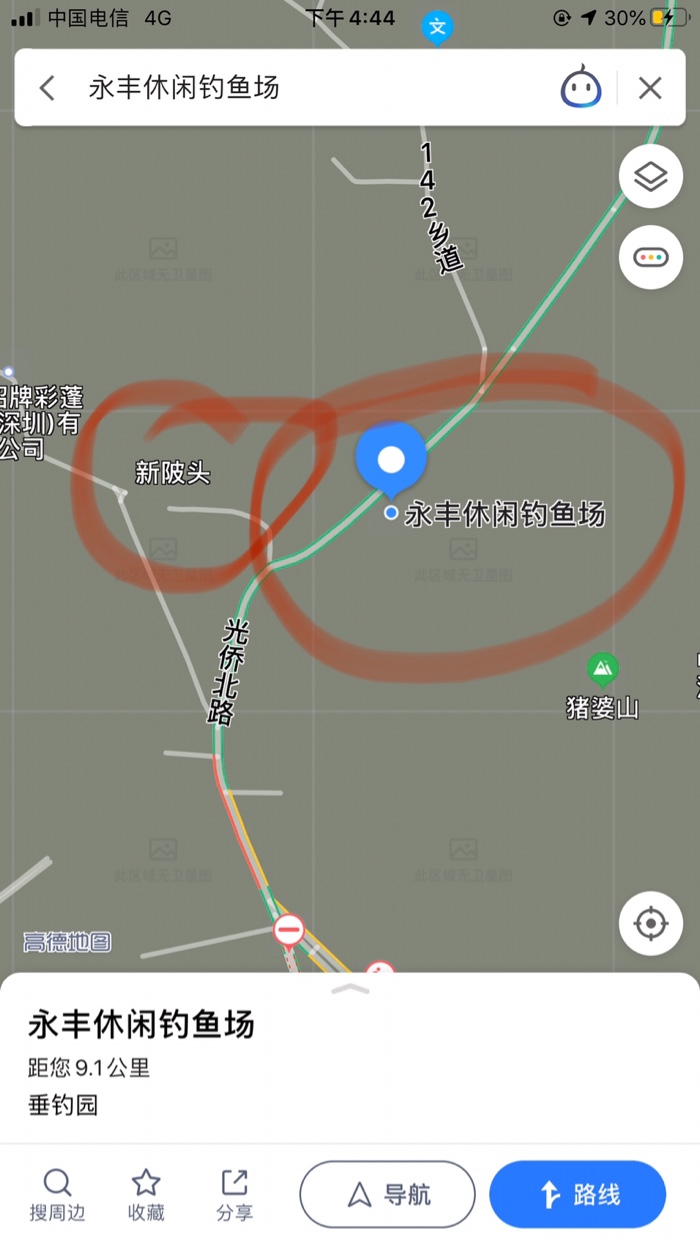Recenter the map on my location
Image resolution: width=700 pixels, height=1245 pixels.
tap(651, 923)
